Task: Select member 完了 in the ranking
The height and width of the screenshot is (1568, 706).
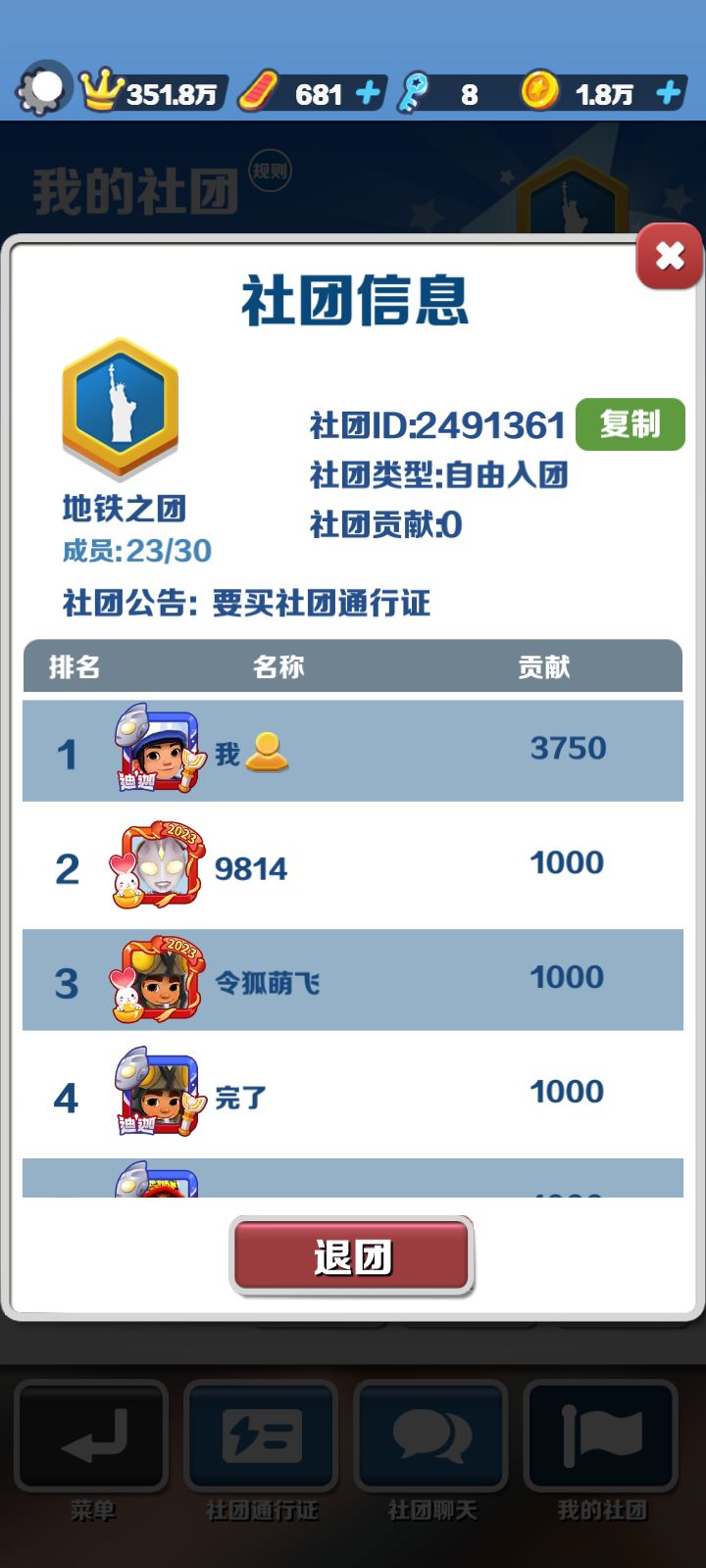Action: pyautogui.click(x=353, y=1095)
